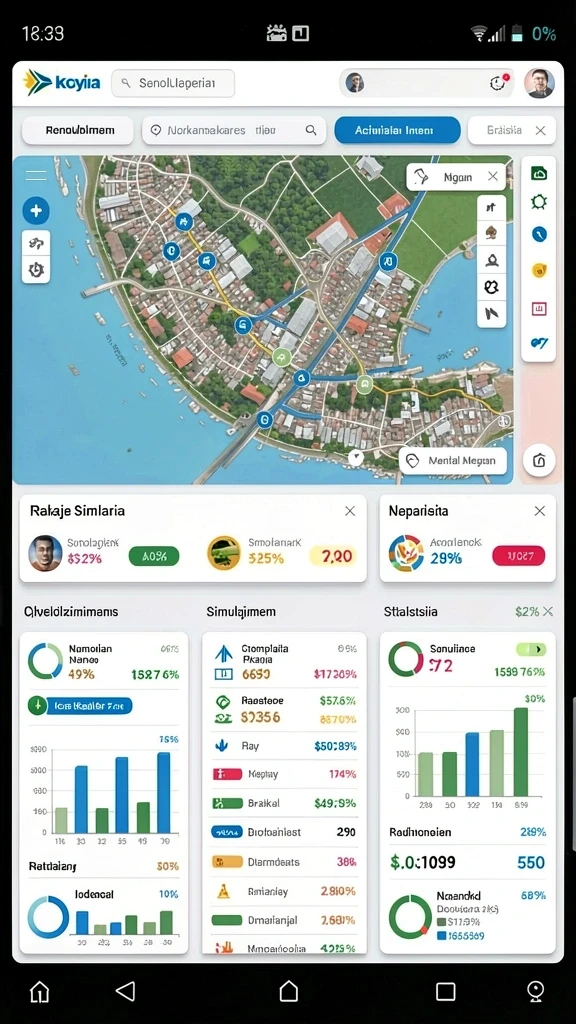Toggle the green switch next to Sonuiince

(531, 649)
